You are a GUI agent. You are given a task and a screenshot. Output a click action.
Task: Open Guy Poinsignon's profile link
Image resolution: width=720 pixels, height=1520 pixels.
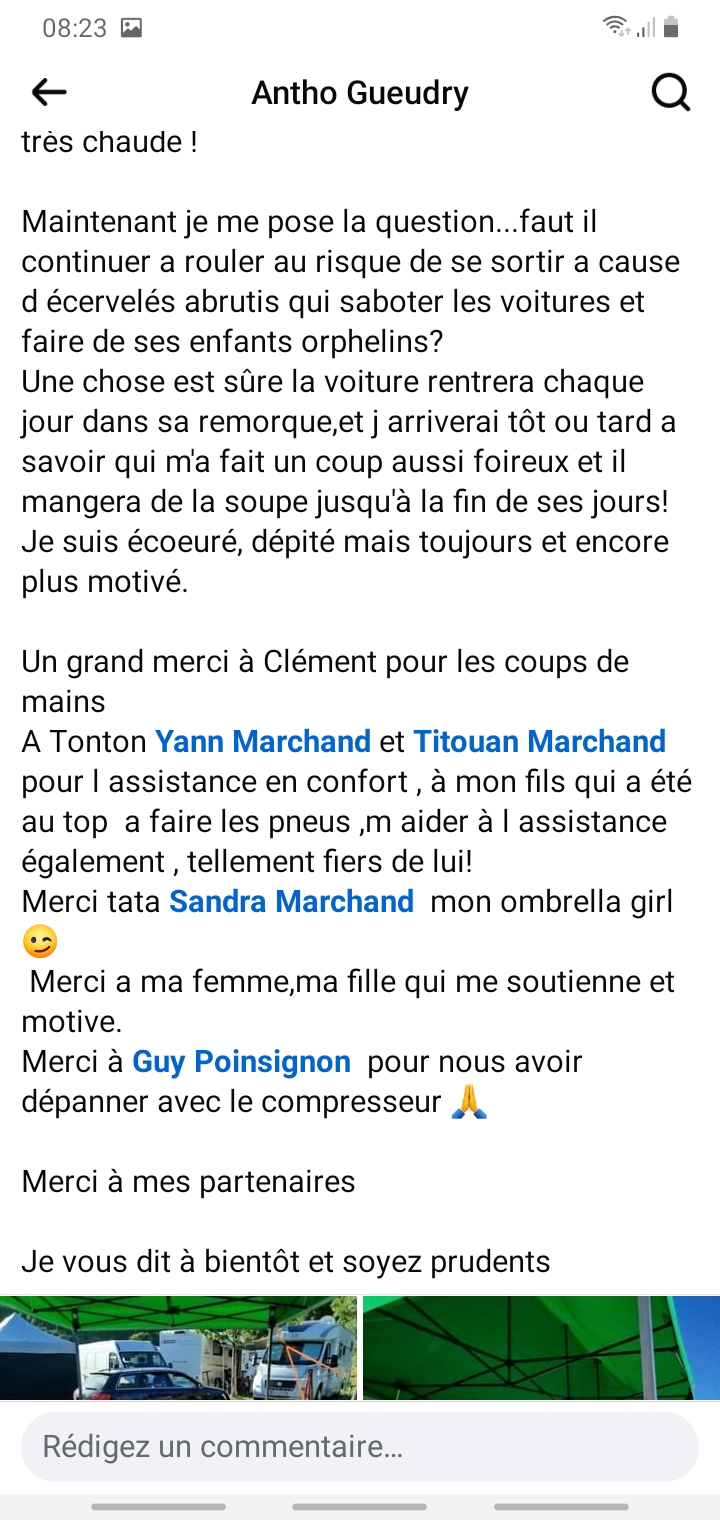click(x=242, y=1062)
